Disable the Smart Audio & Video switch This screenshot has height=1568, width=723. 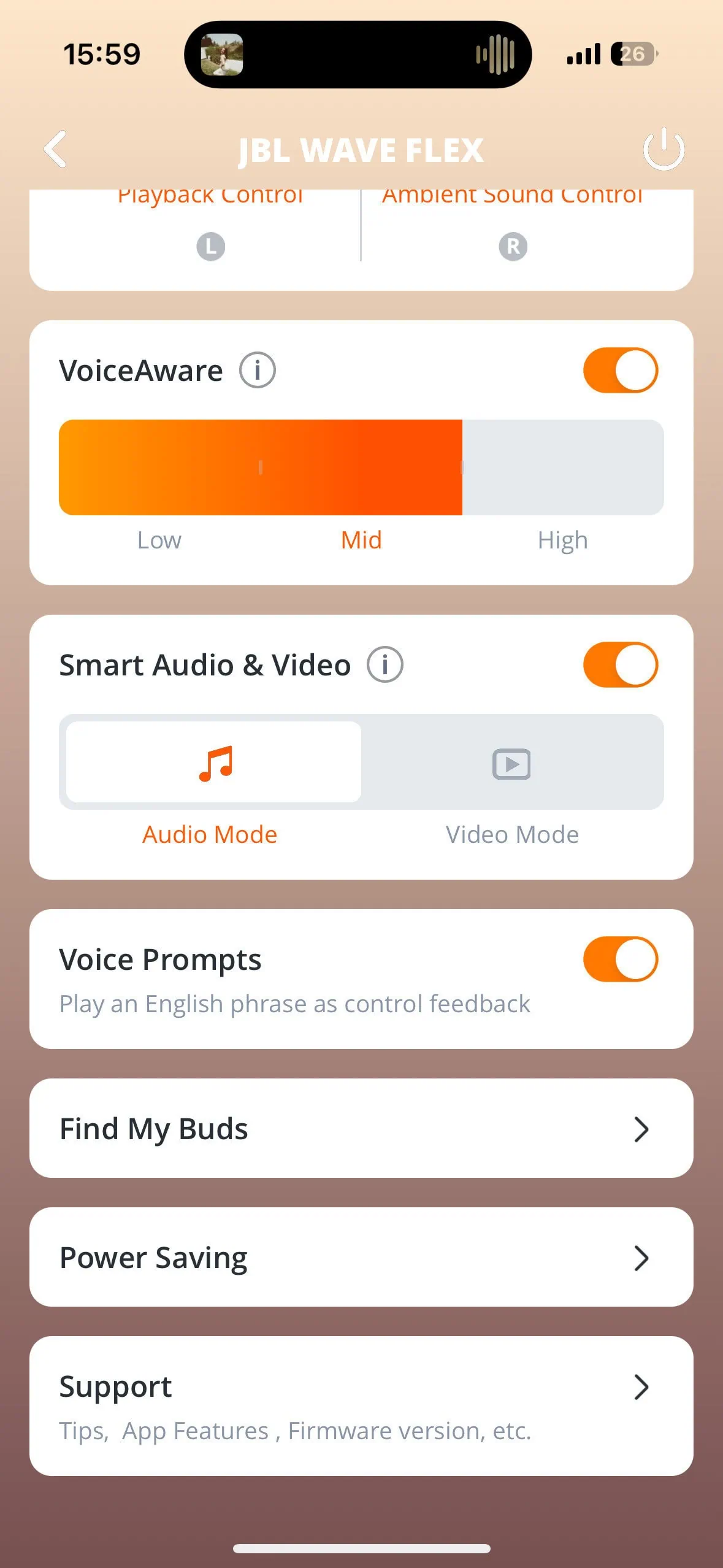(x=620, y=664)
